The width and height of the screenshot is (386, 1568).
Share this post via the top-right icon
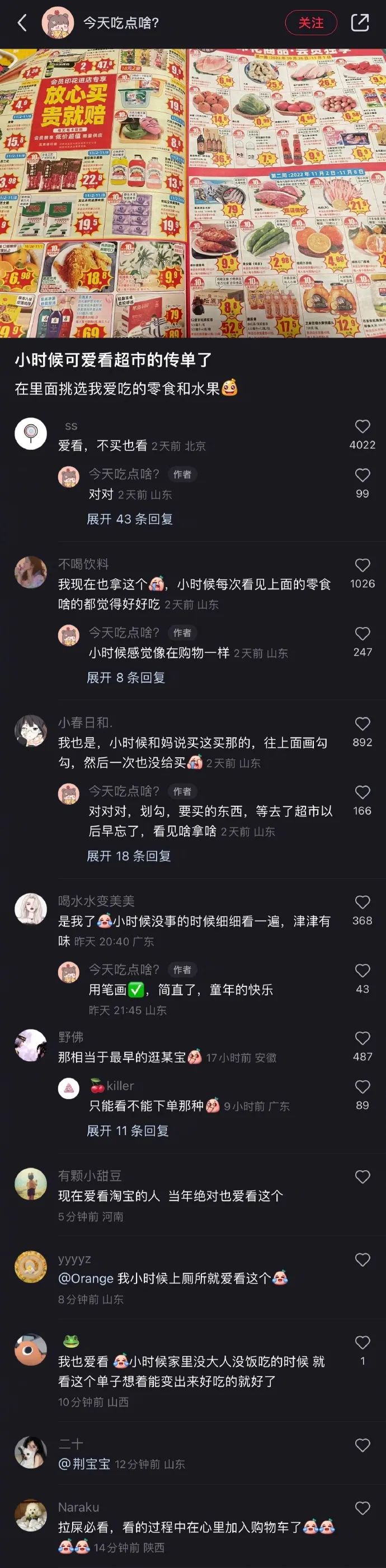coord(360,23)
